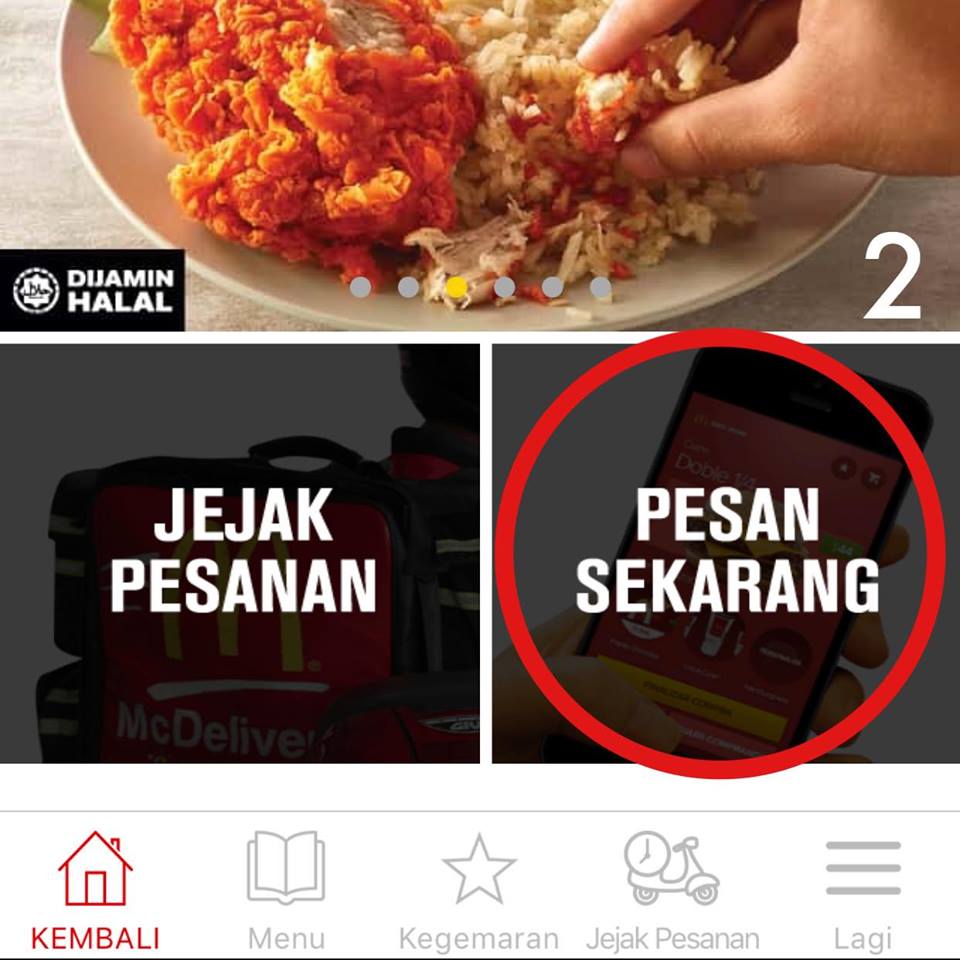The image size is (960, 960).
Task: Switch to the Menu tab
Action: 286,890
